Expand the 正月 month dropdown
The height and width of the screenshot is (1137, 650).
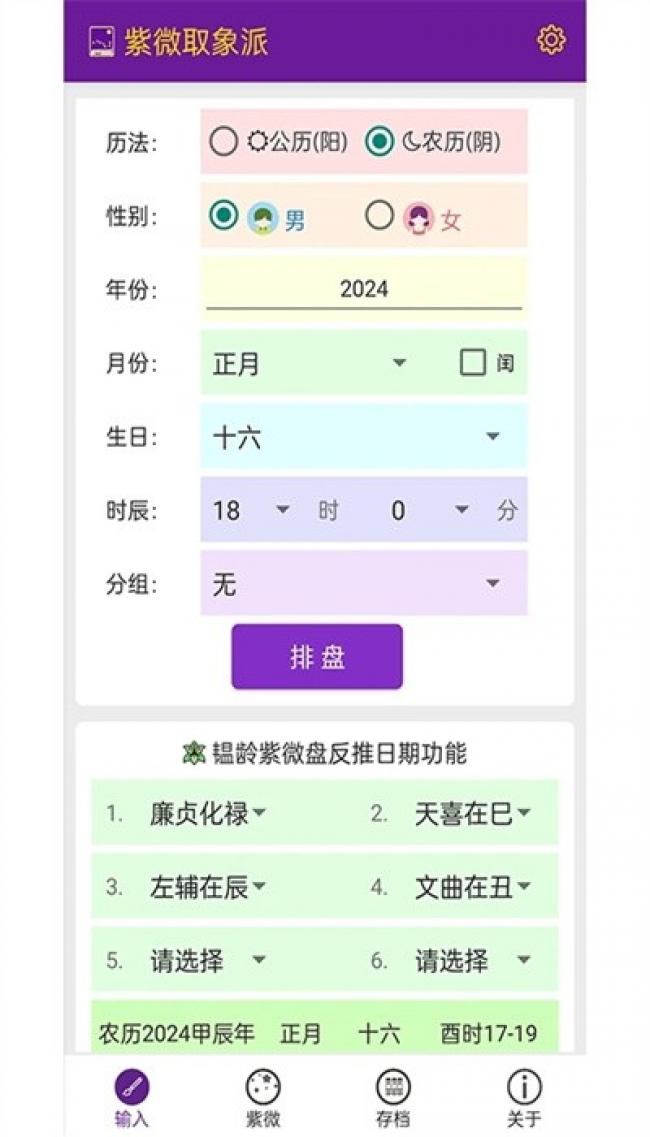coord(310,363)
